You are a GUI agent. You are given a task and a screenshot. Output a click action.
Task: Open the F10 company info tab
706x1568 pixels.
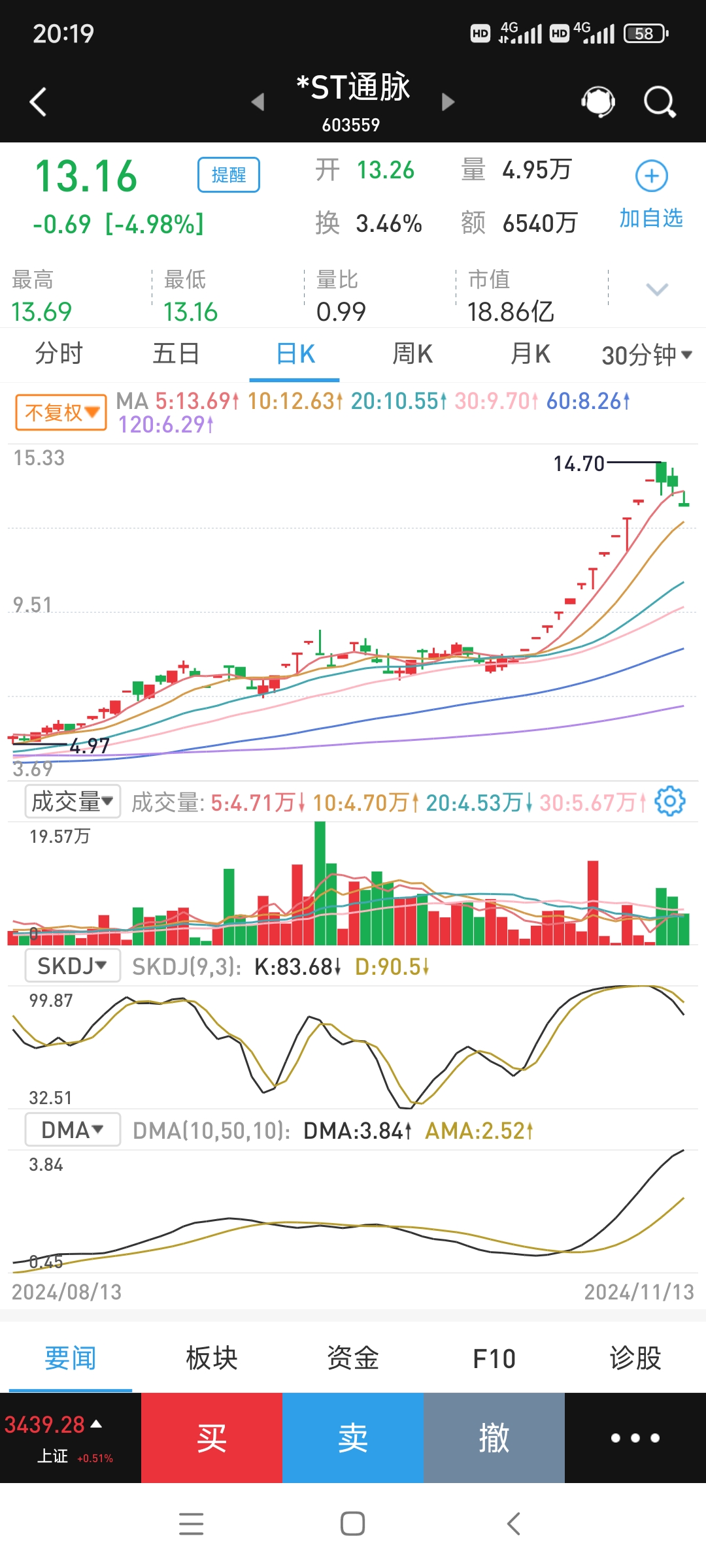click(494, 1357)
